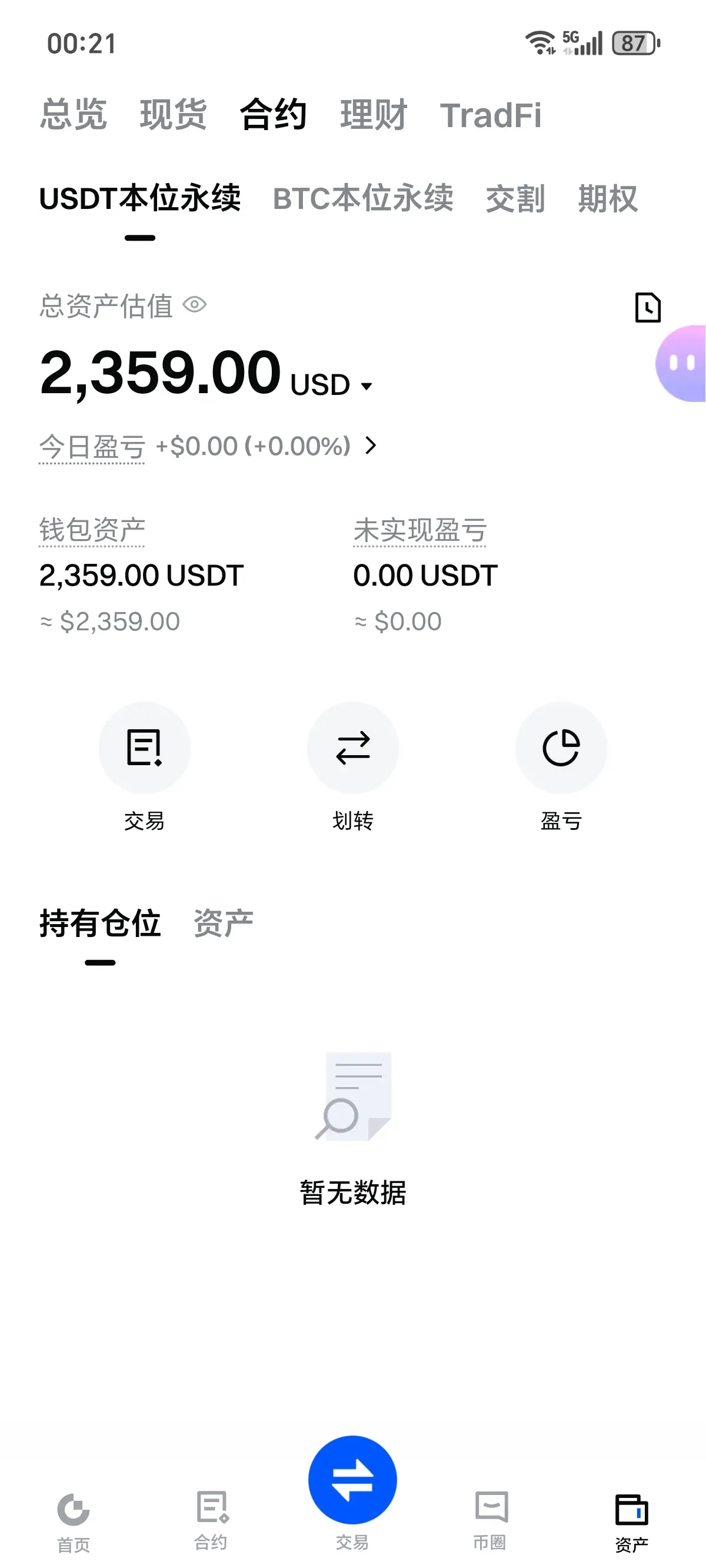Tap the blue 交易 center button
Screen dimensions: 706x1568
point(353,1481)
